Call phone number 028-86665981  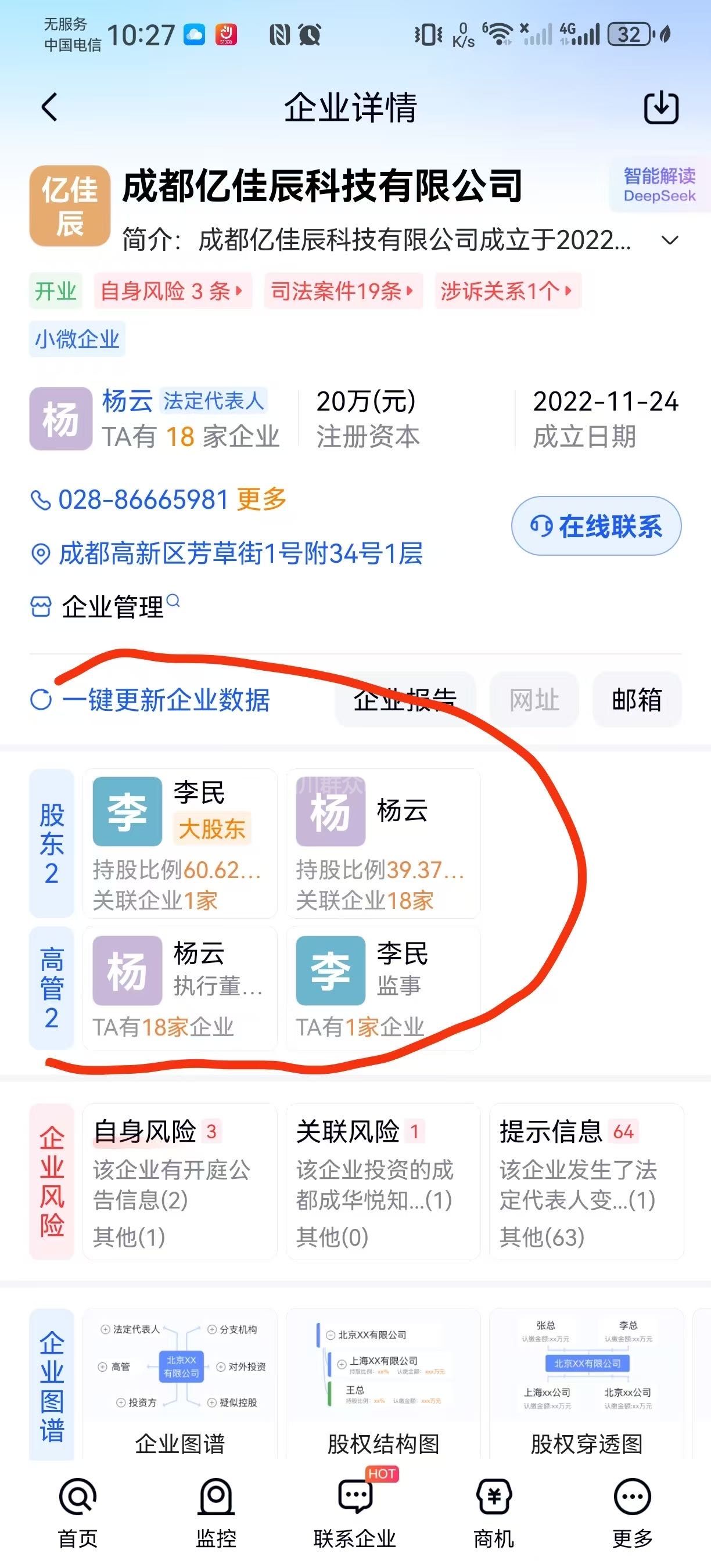142,501
